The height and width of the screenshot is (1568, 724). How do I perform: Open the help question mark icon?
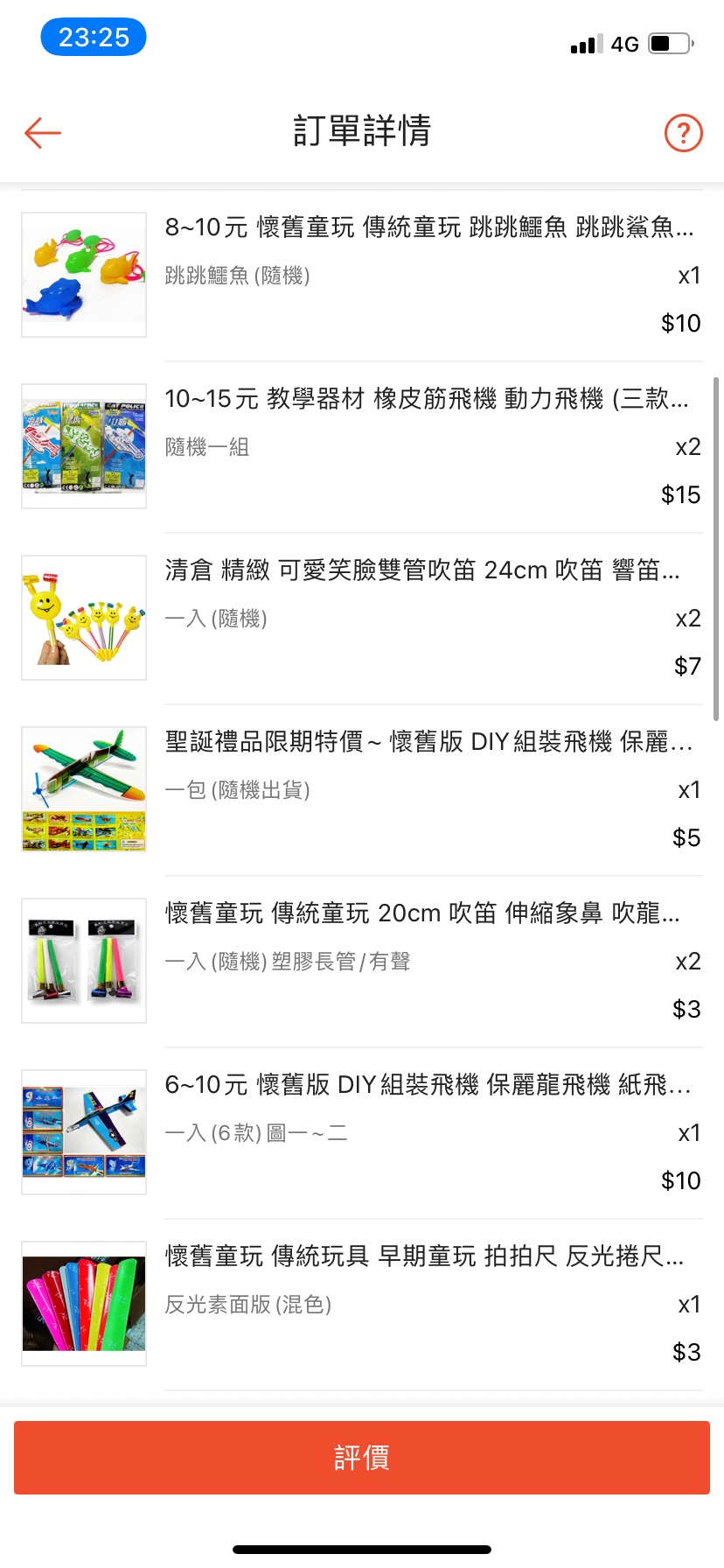point(683,133)
